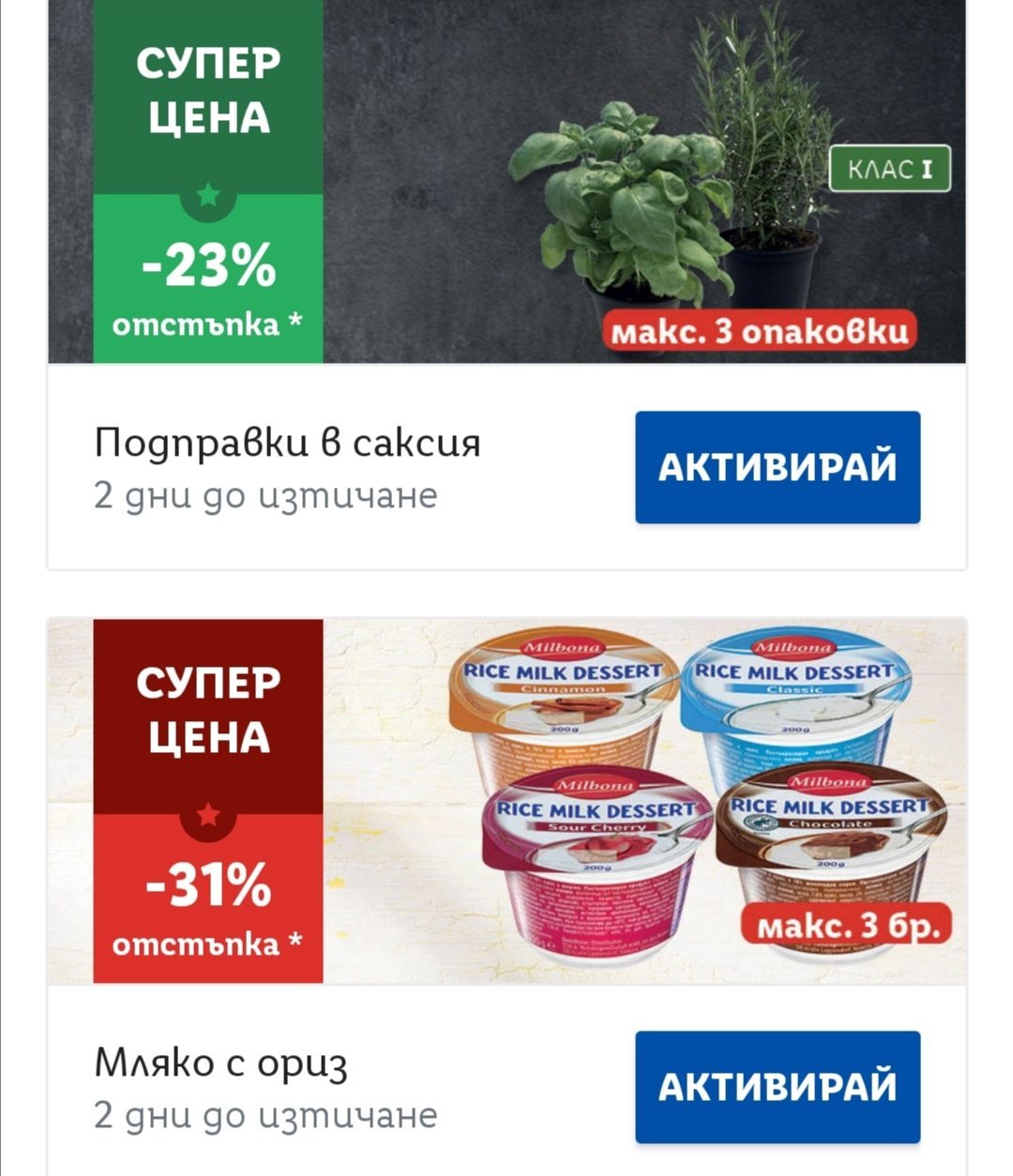The height and width of the screenshot is (1176, 1013).
Task: Activate the Подправки в саксия coupon
Action: [x=778, y=467]
